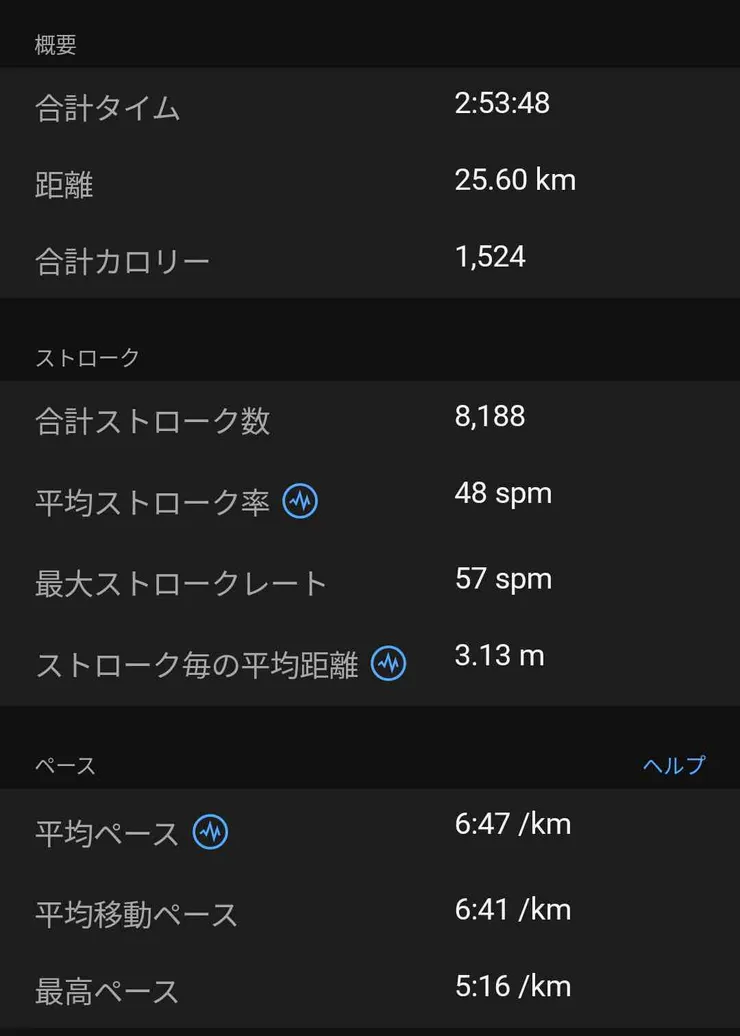The image size is (740, 1036).
Task: Click the total time value 2:53:48
Action: point(504,104)
